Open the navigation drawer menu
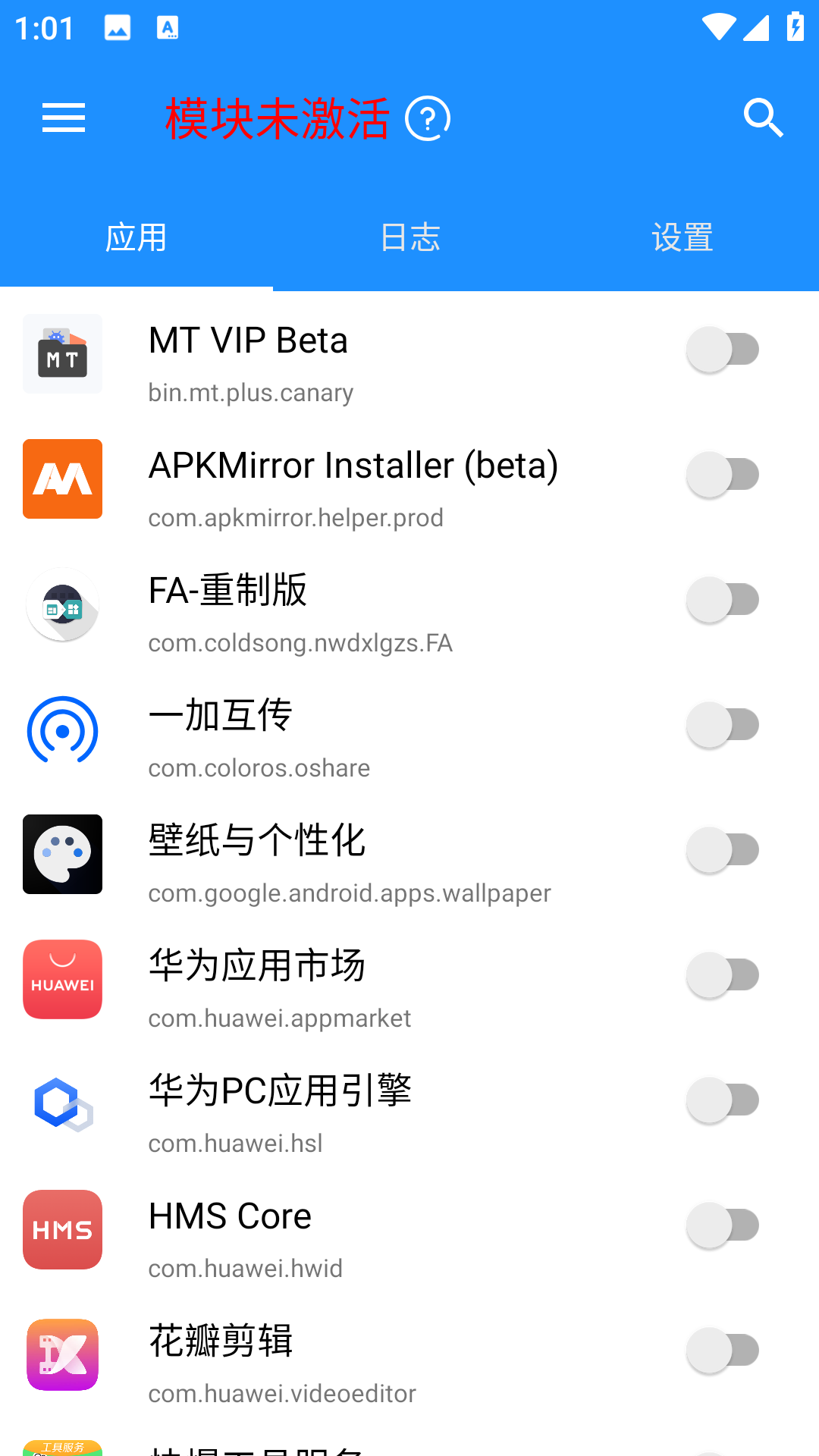This screenshot has height=1456, width=819. click(x=63, y=118)
